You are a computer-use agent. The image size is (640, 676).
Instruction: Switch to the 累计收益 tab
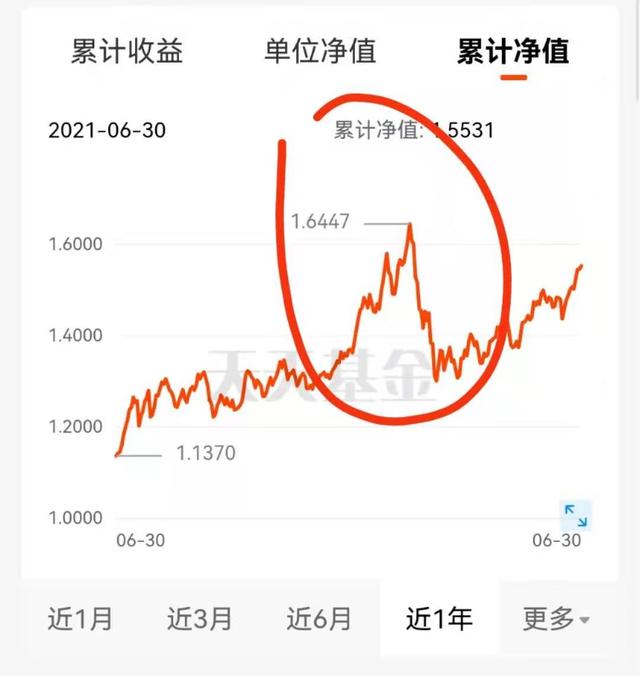tap(127, 51)
